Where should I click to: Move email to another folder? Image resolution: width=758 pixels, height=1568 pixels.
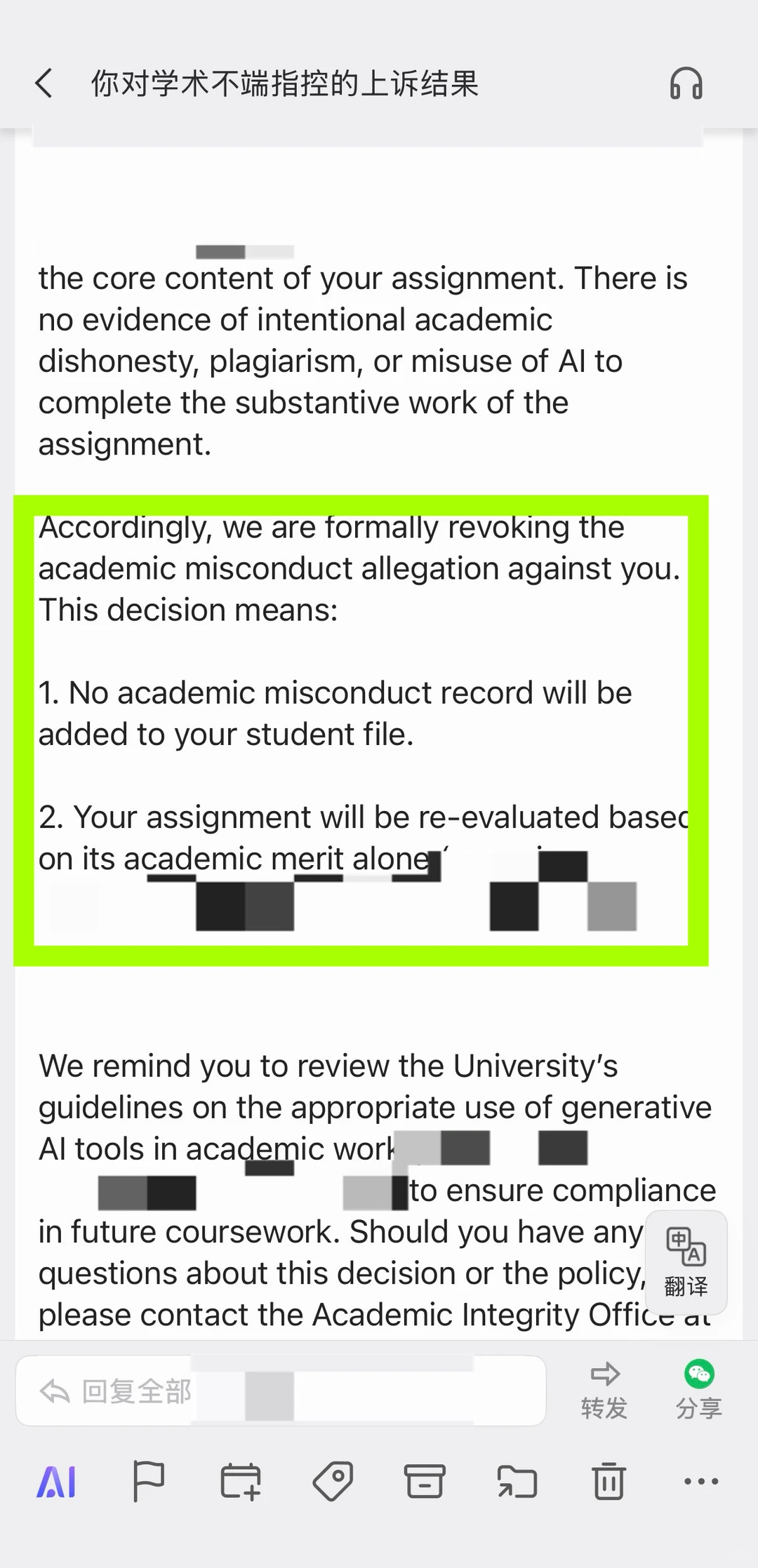point(517,1481)
